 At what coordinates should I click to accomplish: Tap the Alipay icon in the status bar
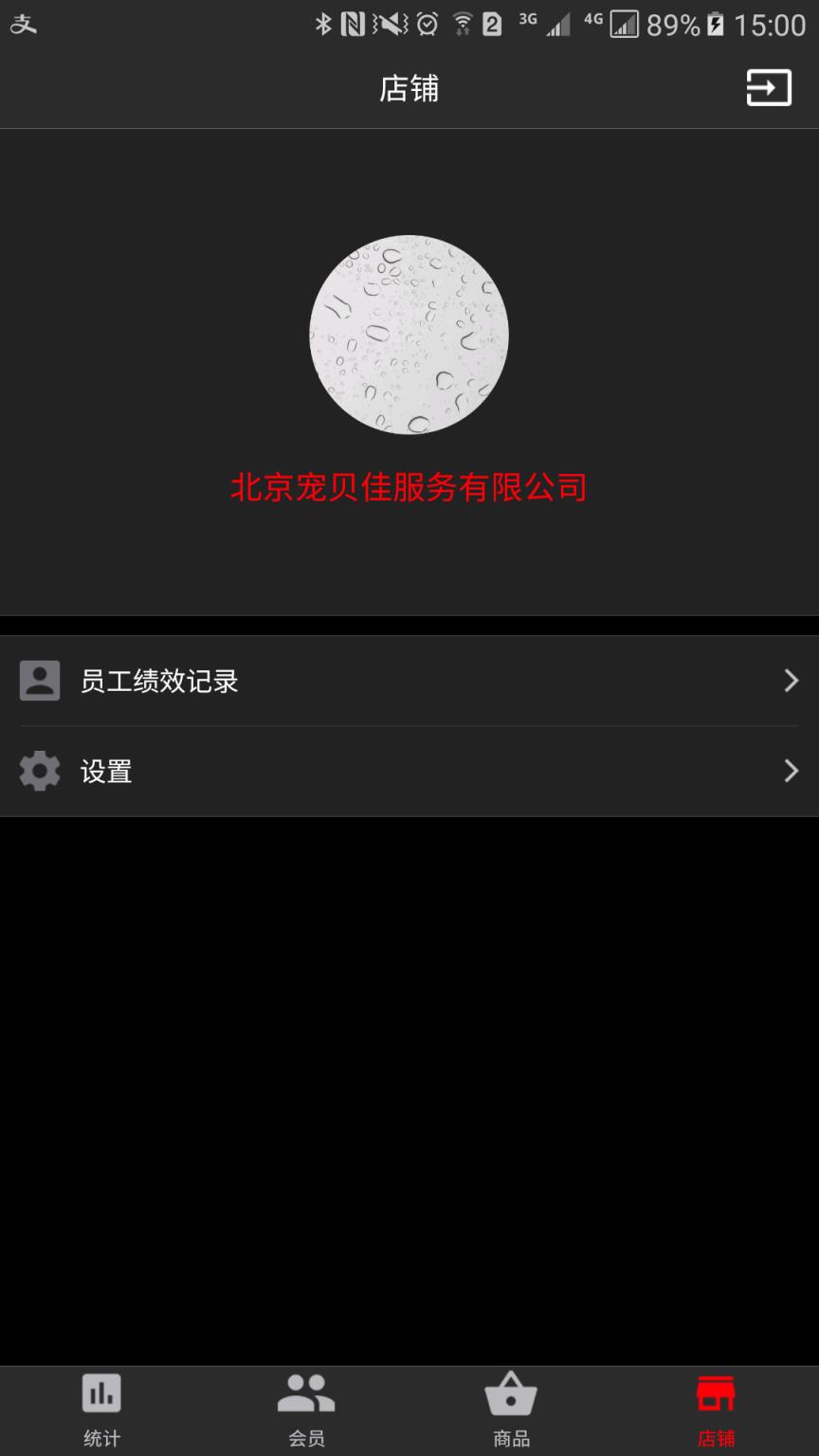[x=23, y=23]
